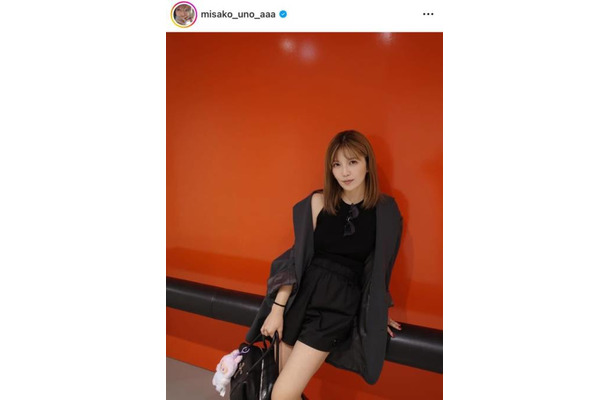Open misako_uno_aaa's profile picture story

click(183, 14)
